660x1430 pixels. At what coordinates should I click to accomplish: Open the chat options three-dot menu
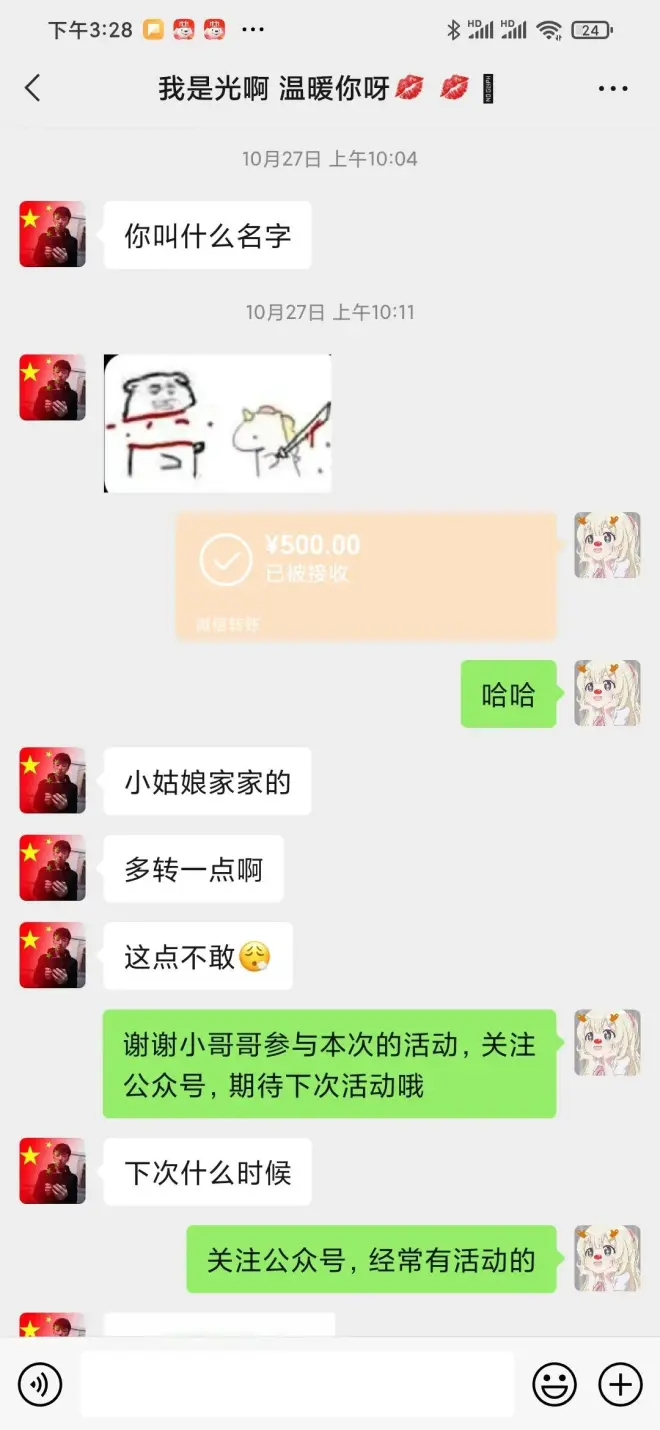[612, 89]
